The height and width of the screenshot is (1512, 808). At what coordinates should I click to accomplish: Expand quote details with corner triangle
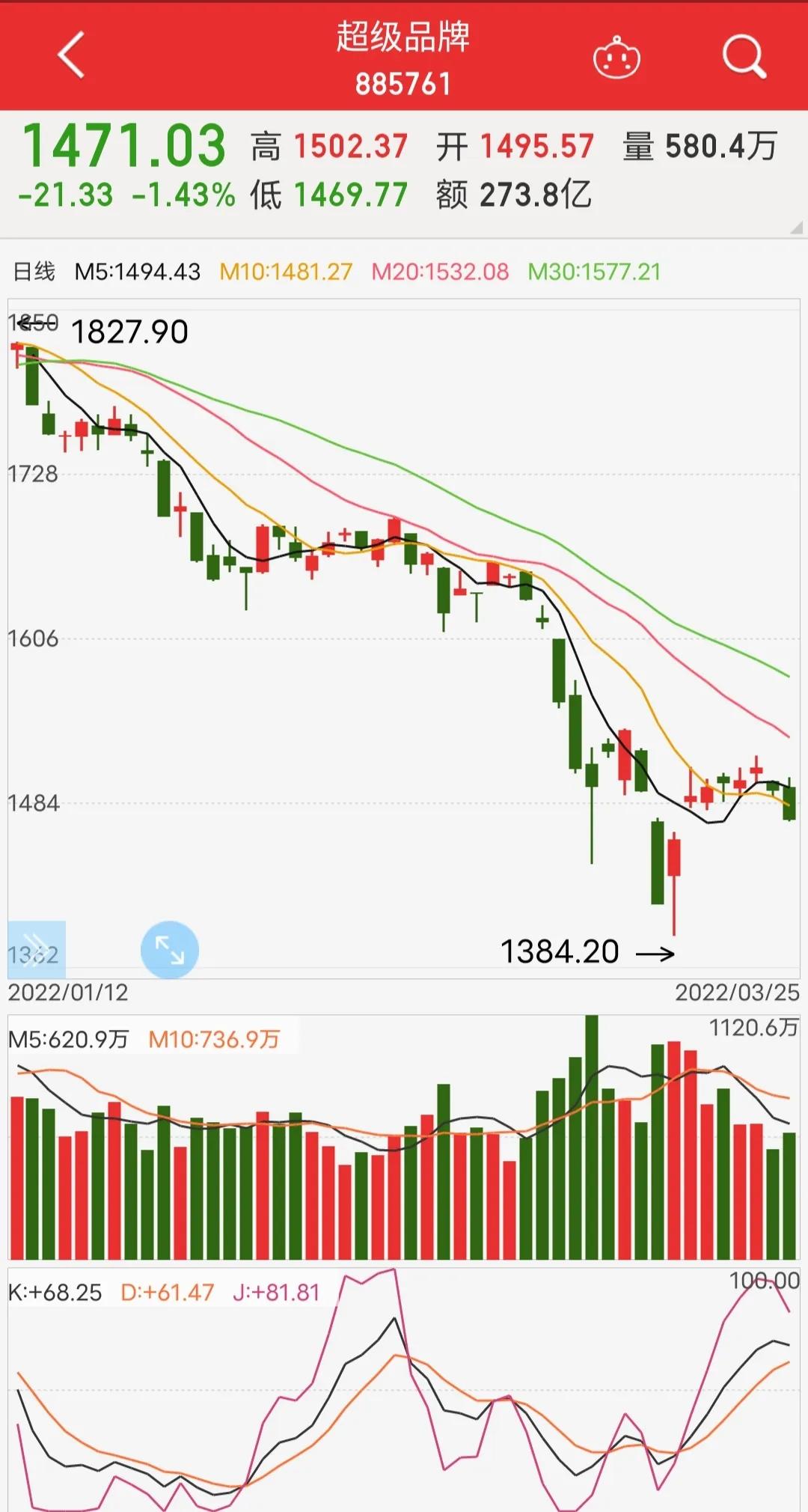tap(796, 228)
